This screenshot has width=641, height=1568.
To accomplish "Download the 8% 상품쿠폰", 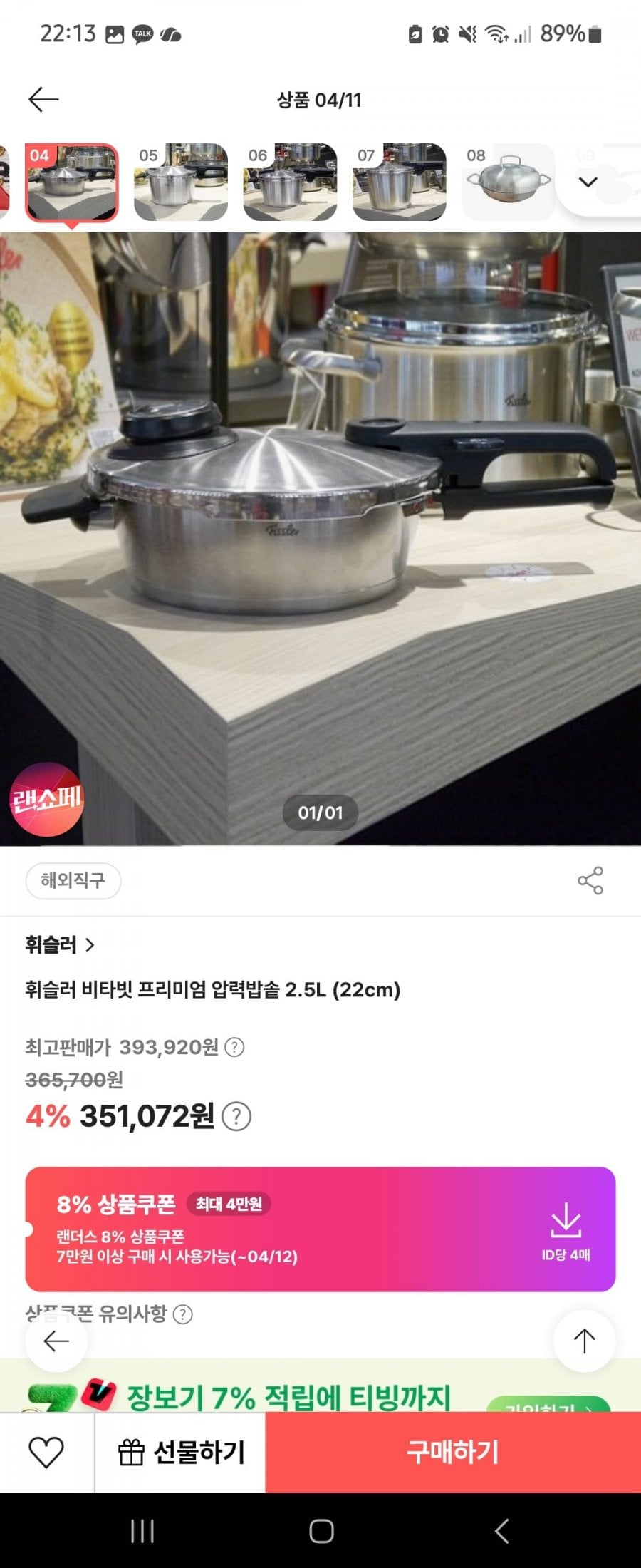I will [x=566, y=1229].
